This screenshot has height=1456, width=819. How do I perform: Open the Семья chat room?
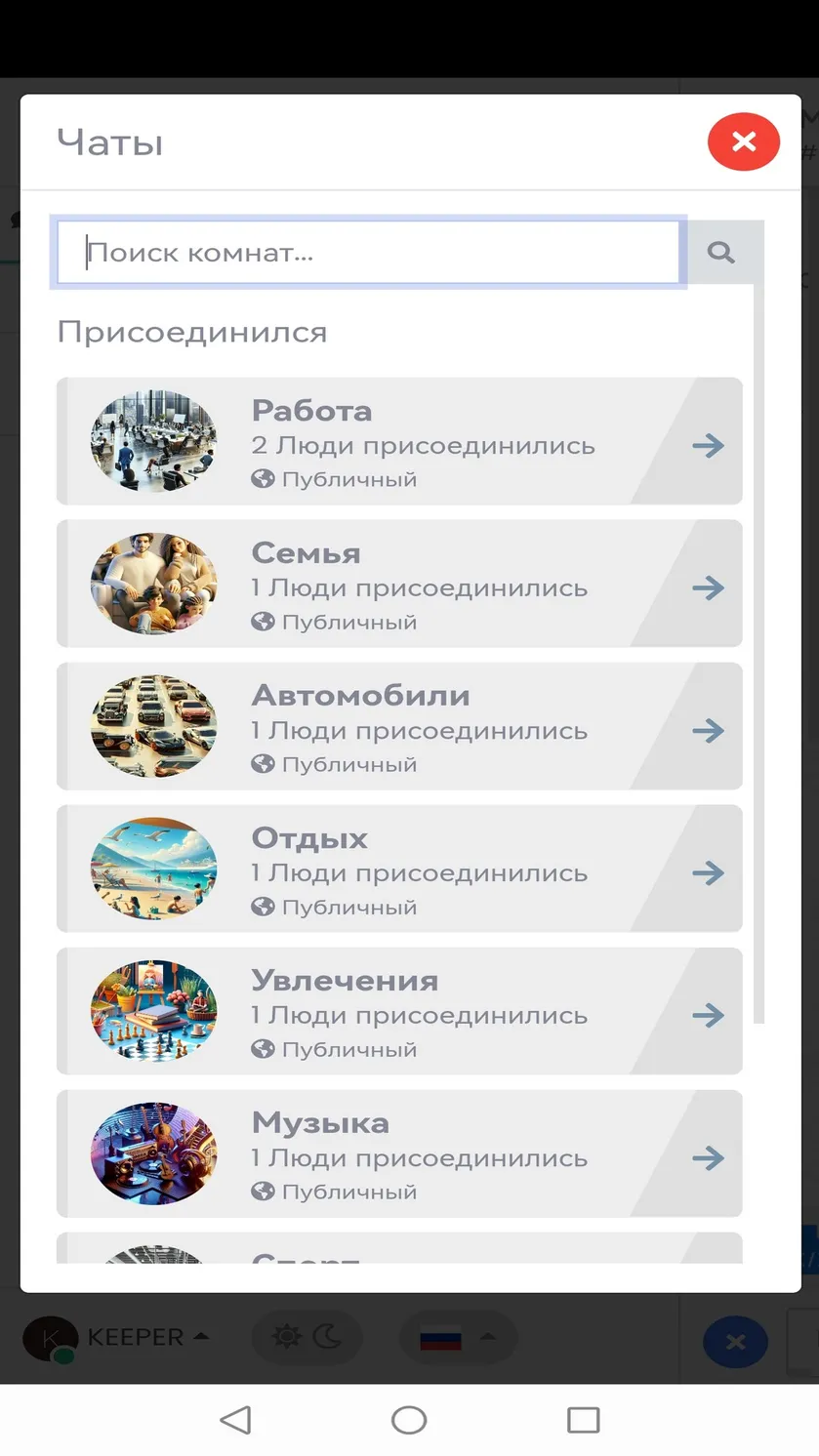click(x=399, y=584)
